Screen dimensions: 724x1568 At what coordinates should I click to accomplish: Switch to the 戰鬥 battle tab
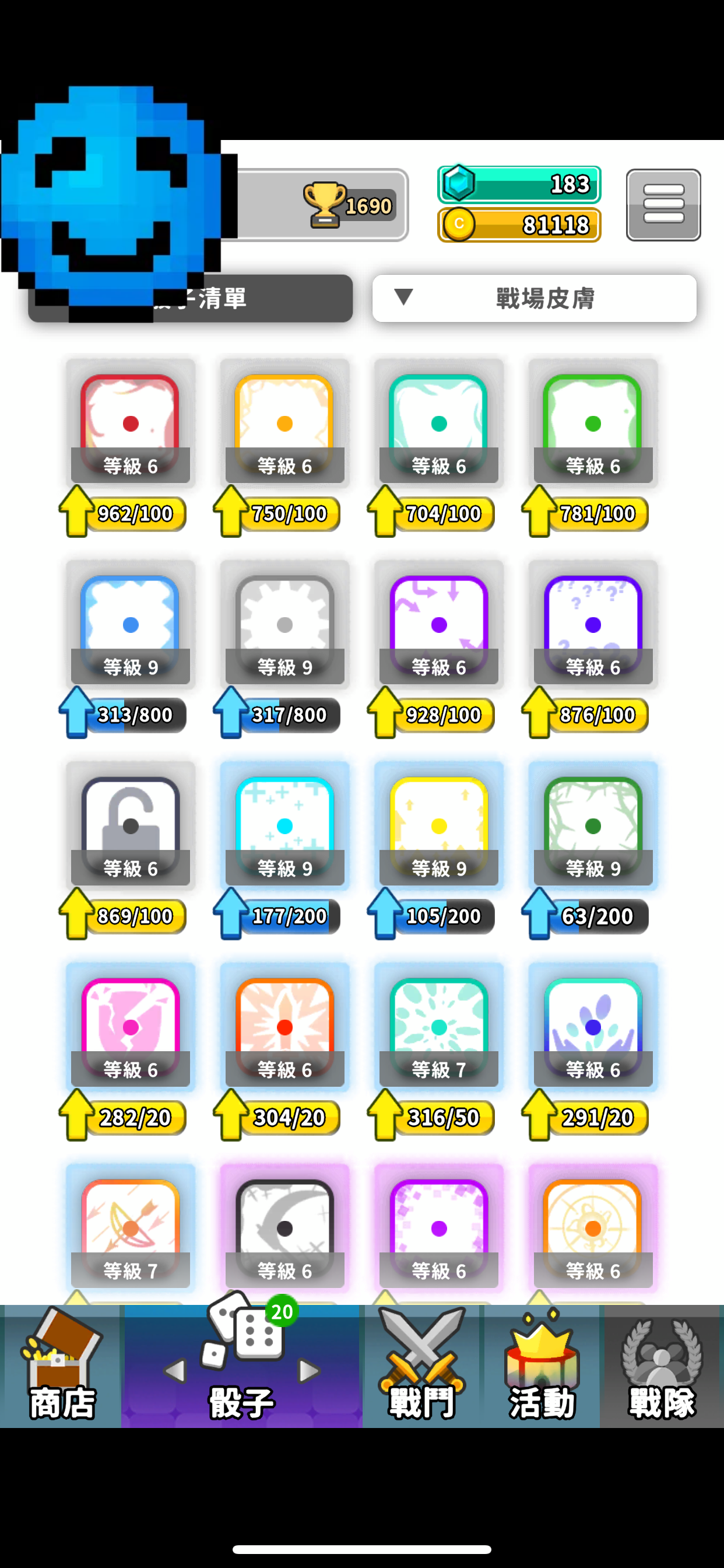[x=422, y=1366]
